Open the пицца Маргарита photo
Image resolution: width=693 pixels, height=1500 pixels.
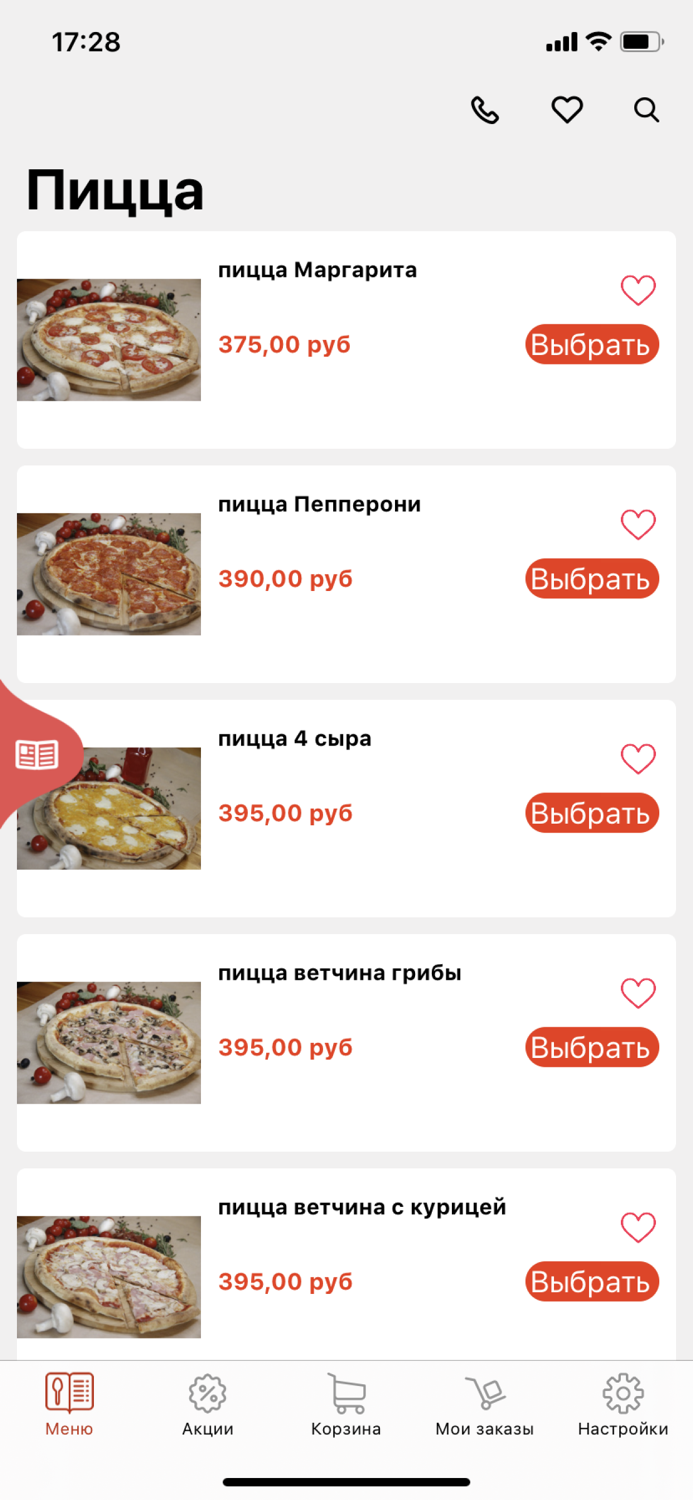point(109,340)
